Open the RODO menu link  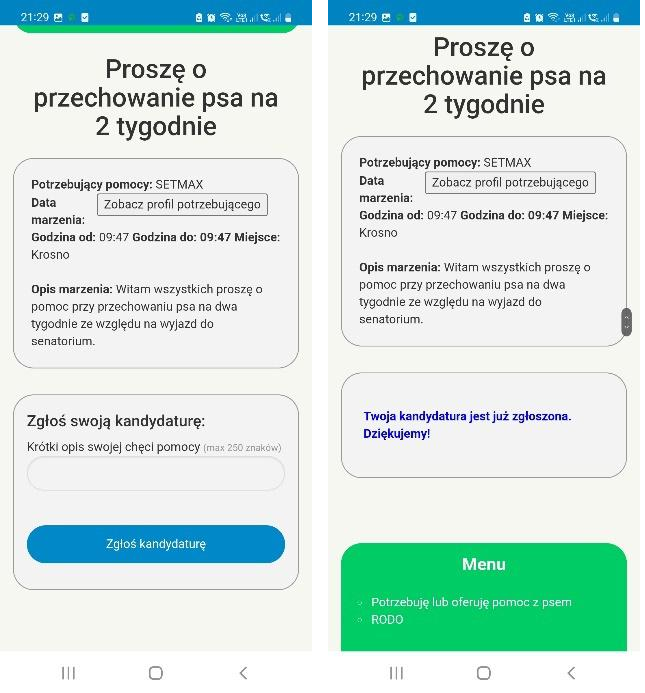(387, 620)
